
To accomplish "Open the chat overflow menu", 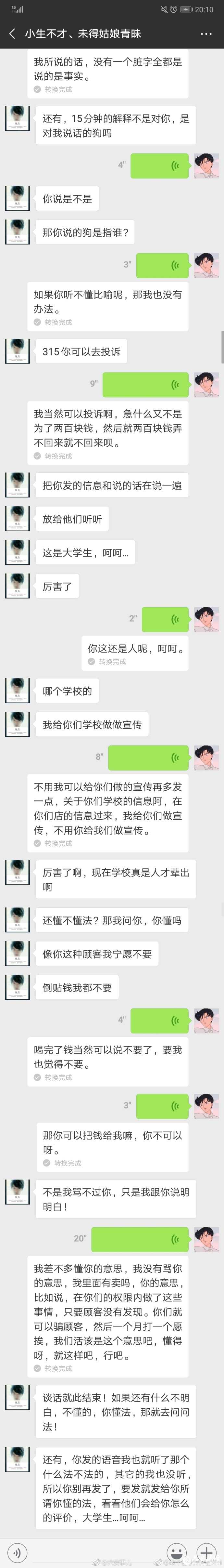I will pyautogui.click(x=206, y=34).
